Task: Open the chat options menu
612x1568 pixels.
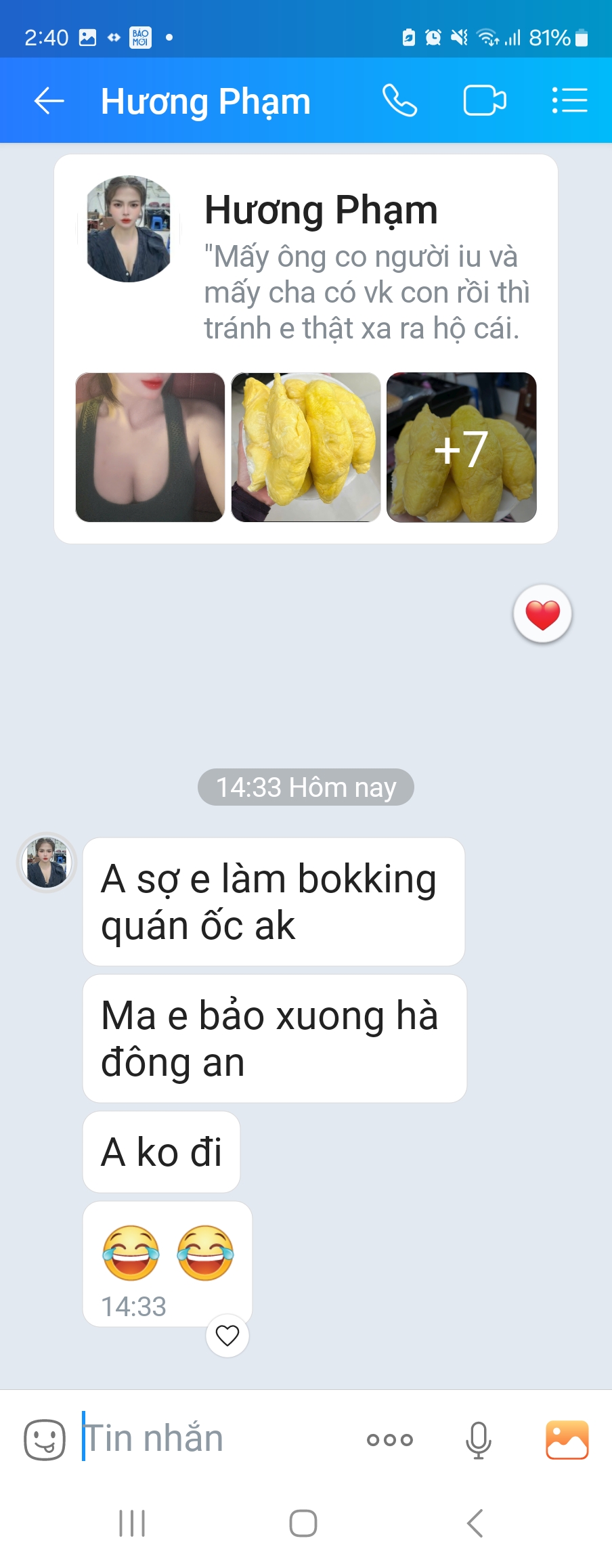Action: coord(569,102)
